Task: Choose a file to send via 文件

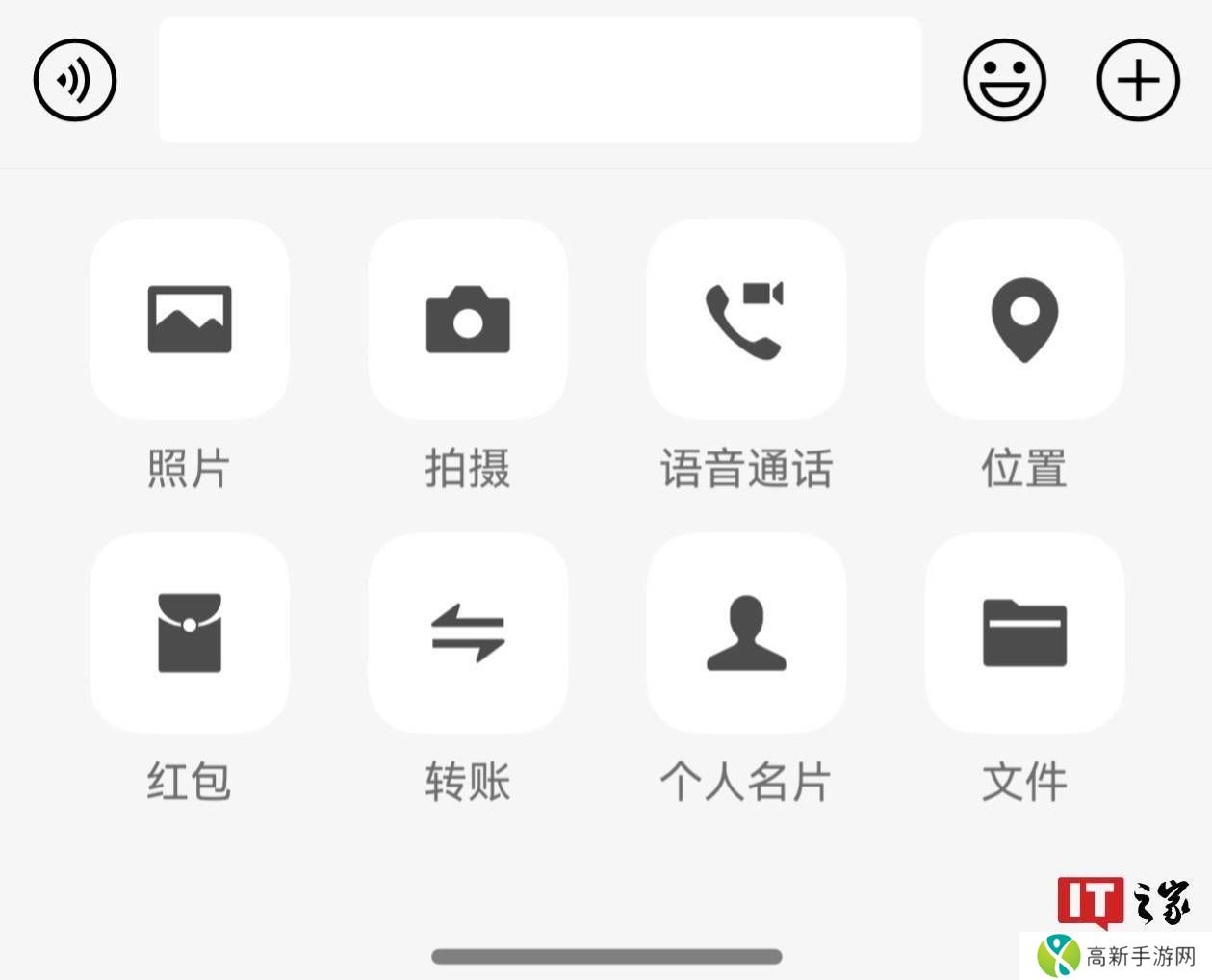Action: click(x=1024, y=632)
